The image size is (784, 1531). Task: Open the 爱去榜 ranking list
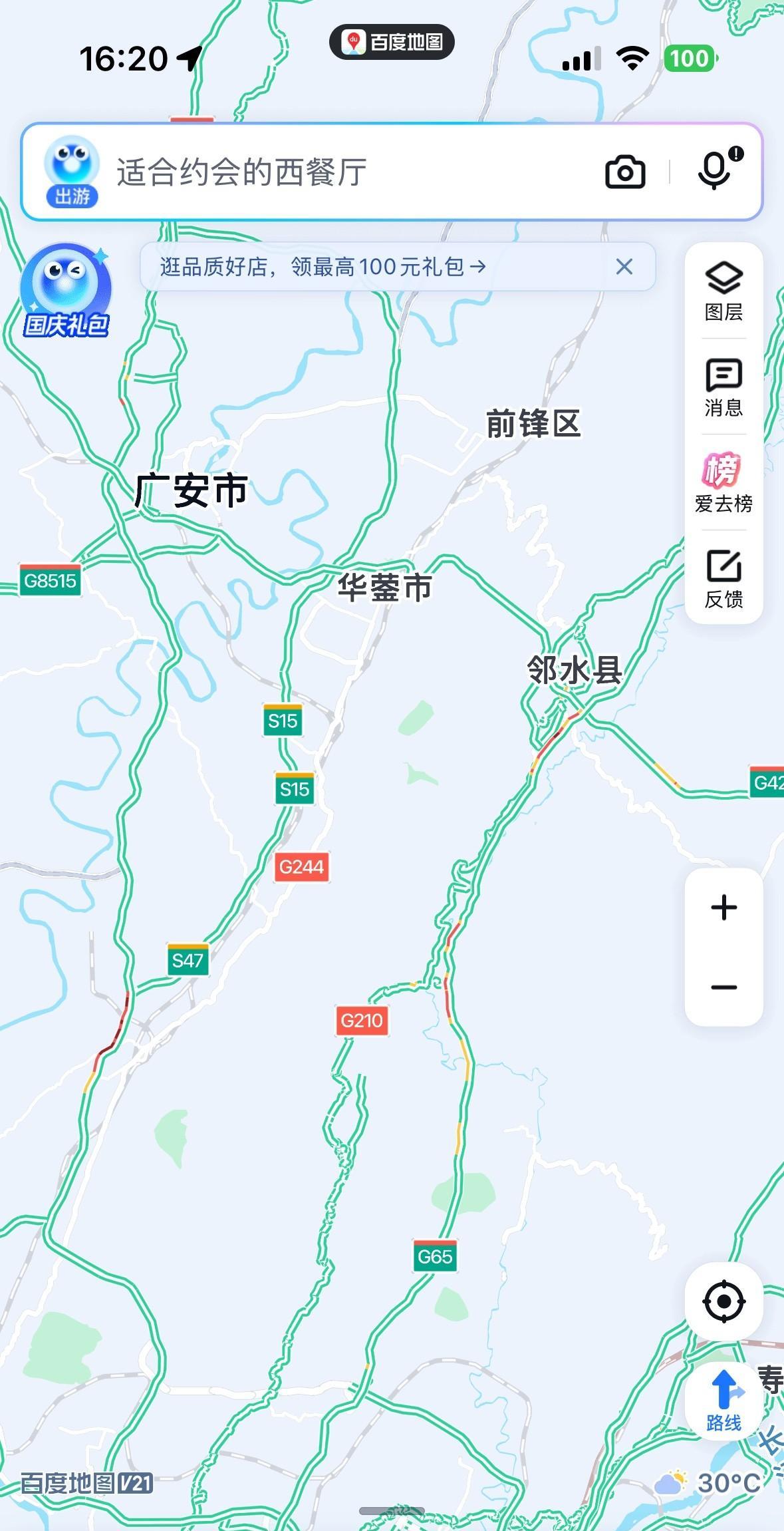(723, 483)
